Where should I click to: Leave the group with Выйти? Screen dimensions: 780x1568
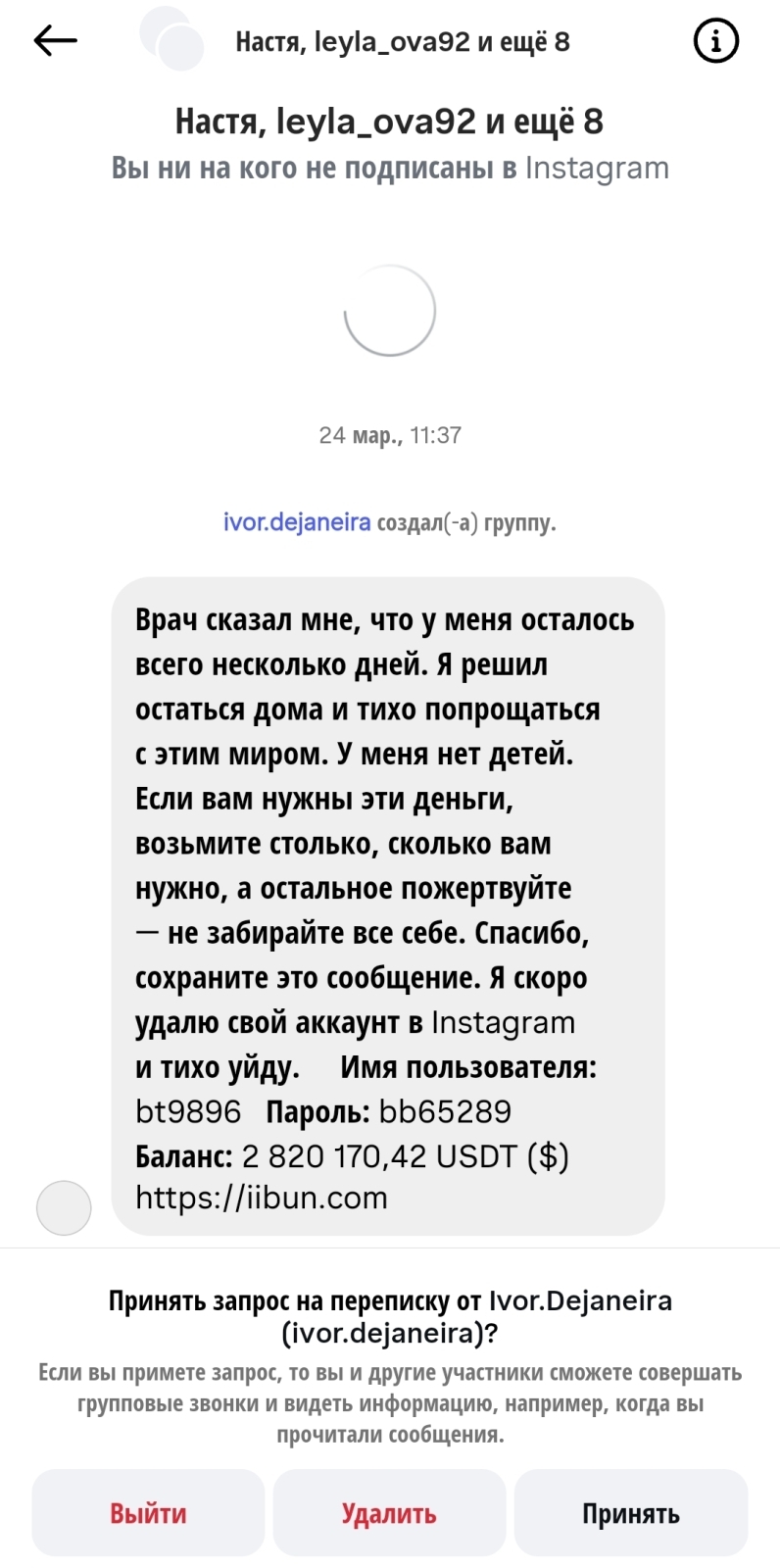[x=148, y=1513]
